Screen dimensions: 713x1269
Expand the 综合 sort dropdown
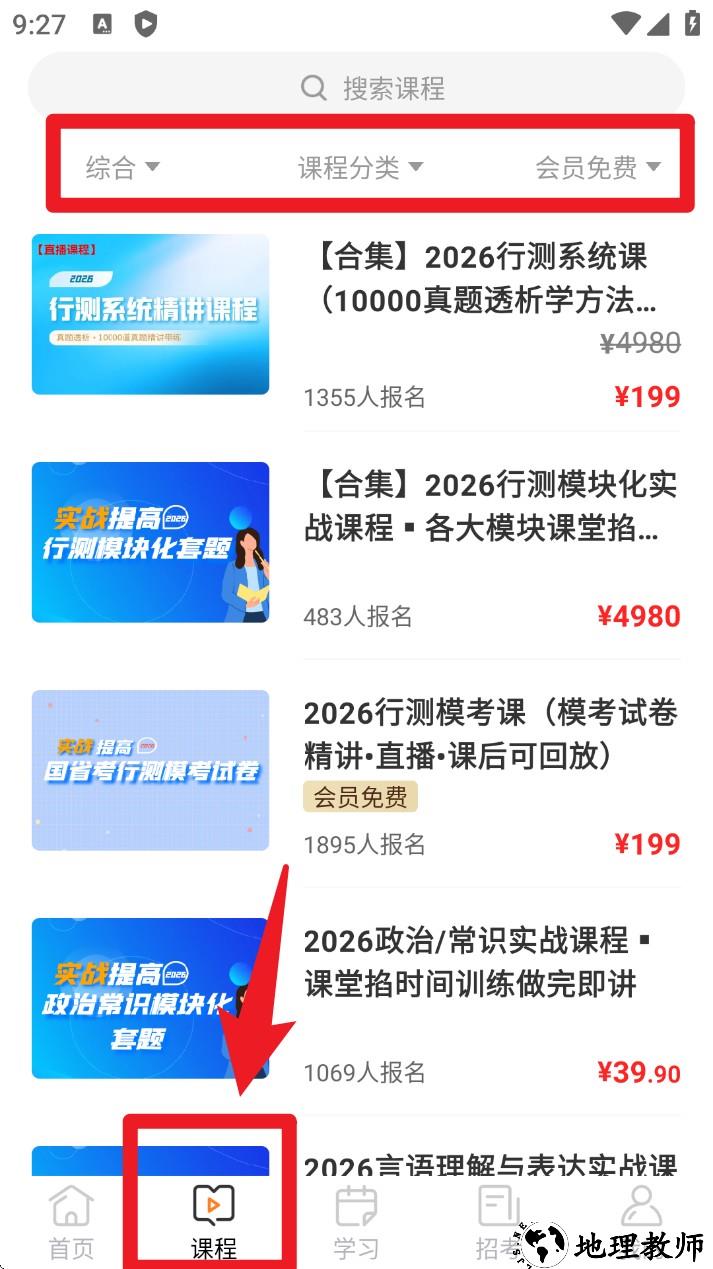pos(122,167)
